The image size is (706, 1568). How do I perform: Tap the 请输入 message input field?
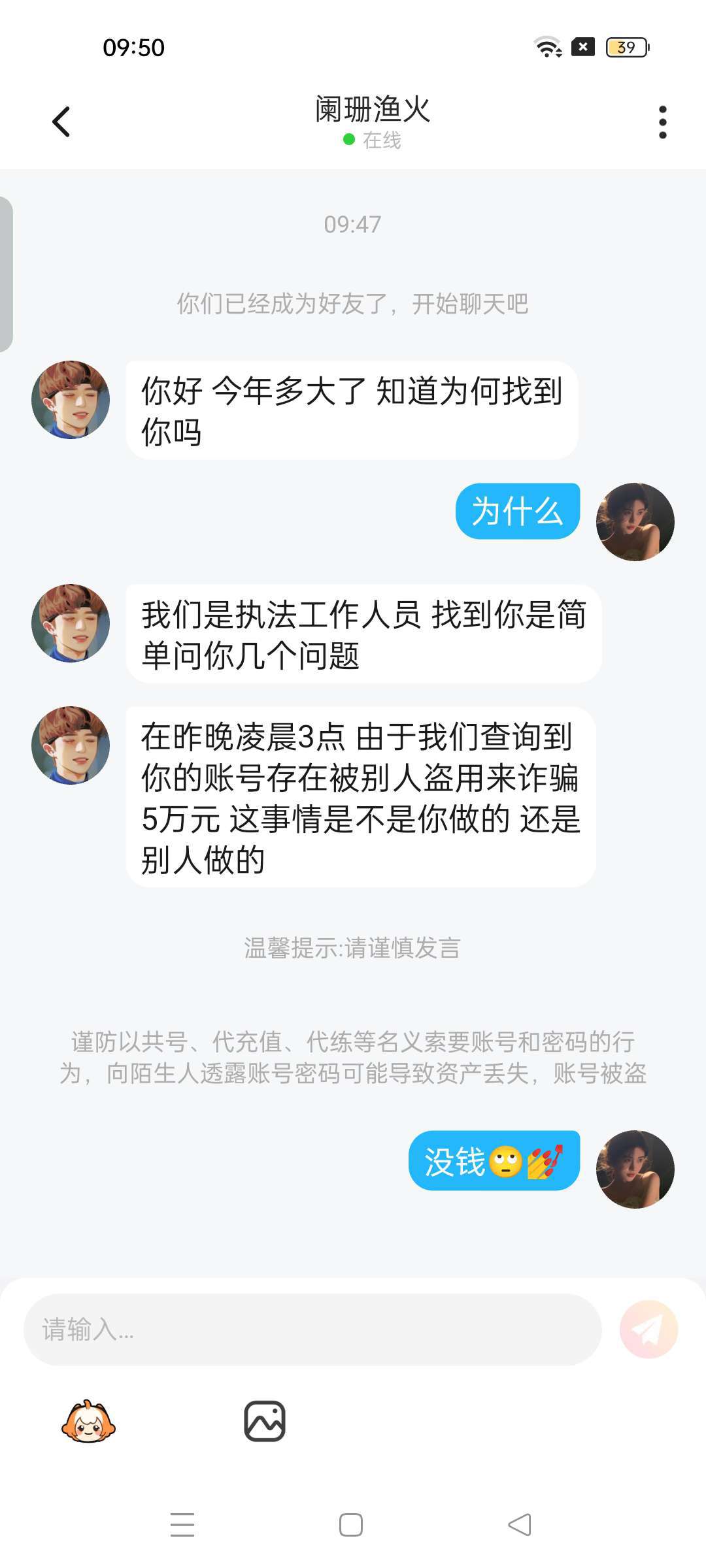(x=312, y=1330)
